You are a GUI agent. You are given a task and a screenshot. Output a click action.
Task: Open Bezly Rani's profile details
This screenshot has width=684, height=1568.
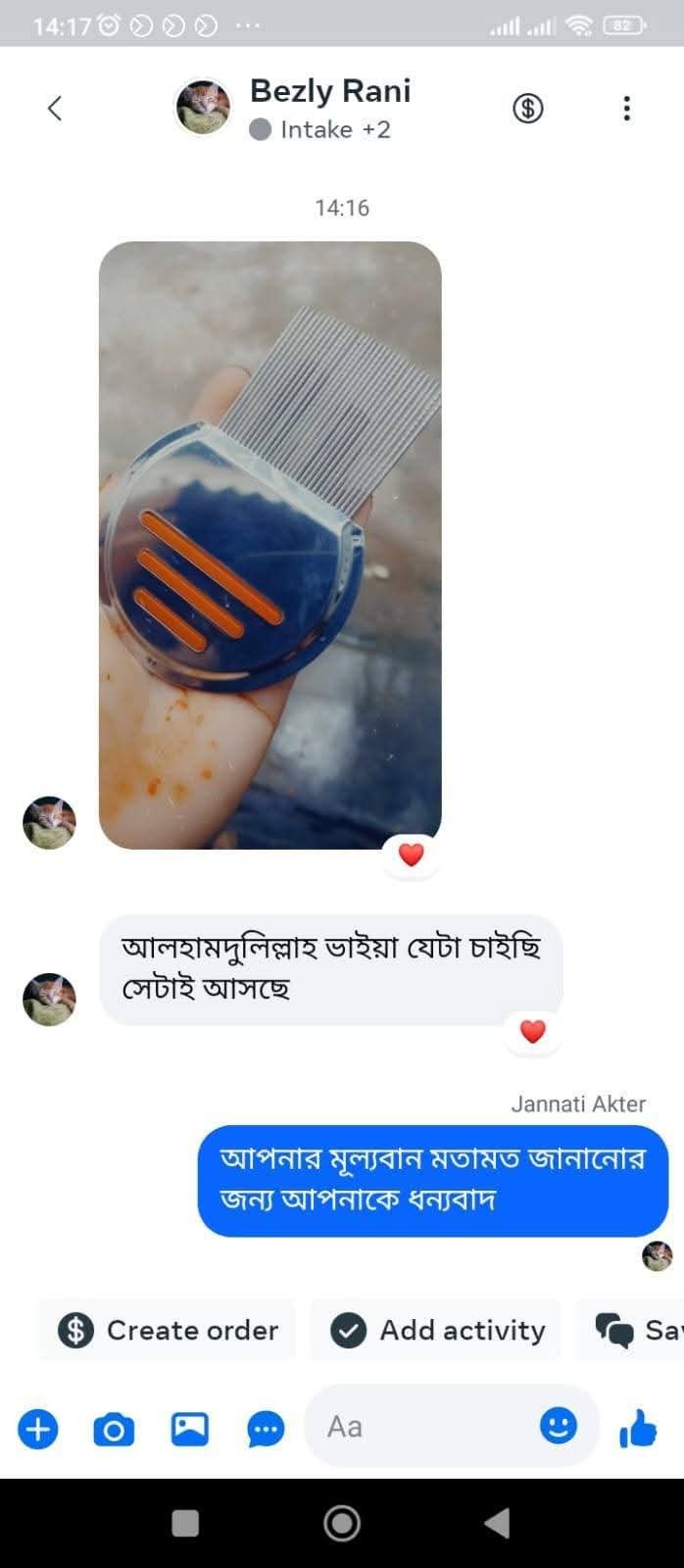(329, 92)
